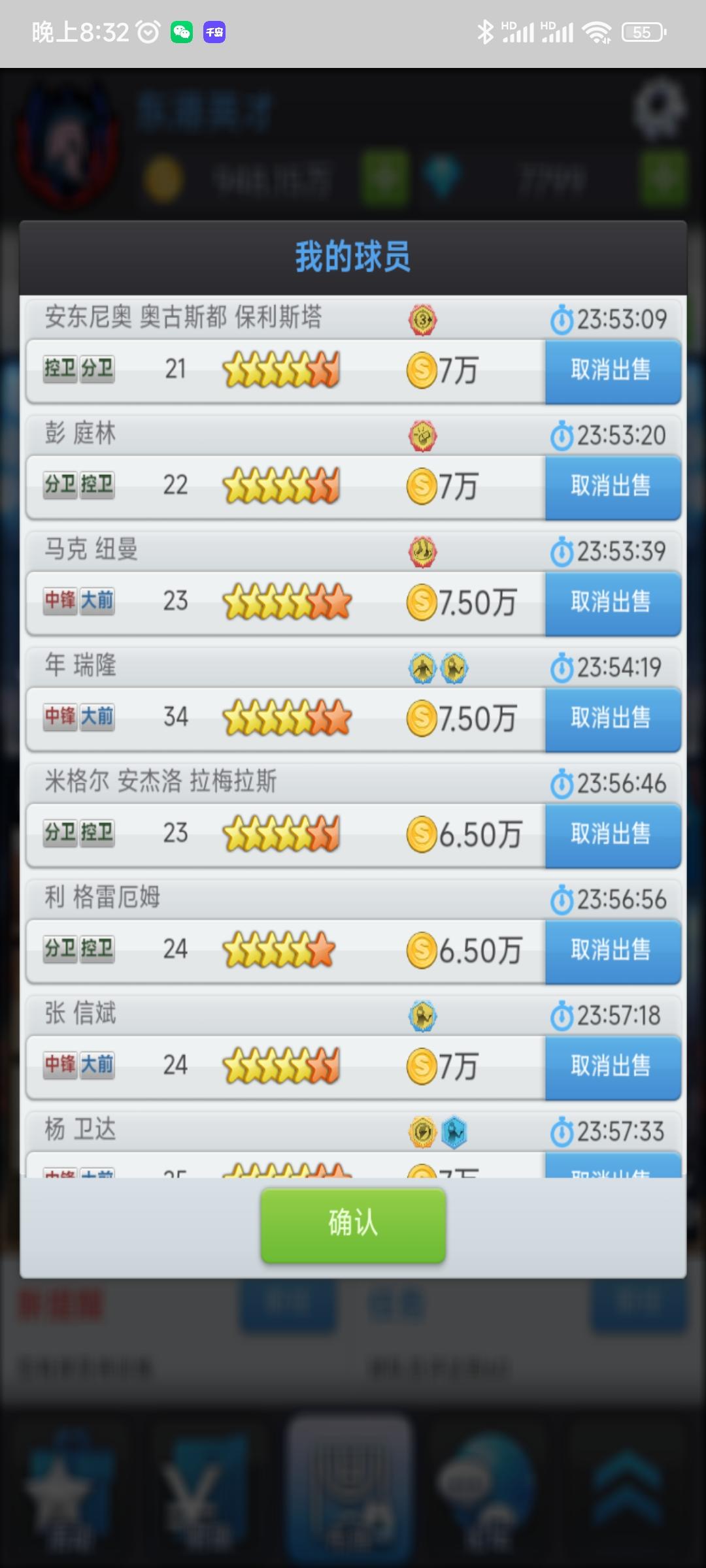Image resolution: width=706 pixels, height=1568 pixels.
Task: Cancel selling player 彭 庭林
Action: tap(612, 487)
